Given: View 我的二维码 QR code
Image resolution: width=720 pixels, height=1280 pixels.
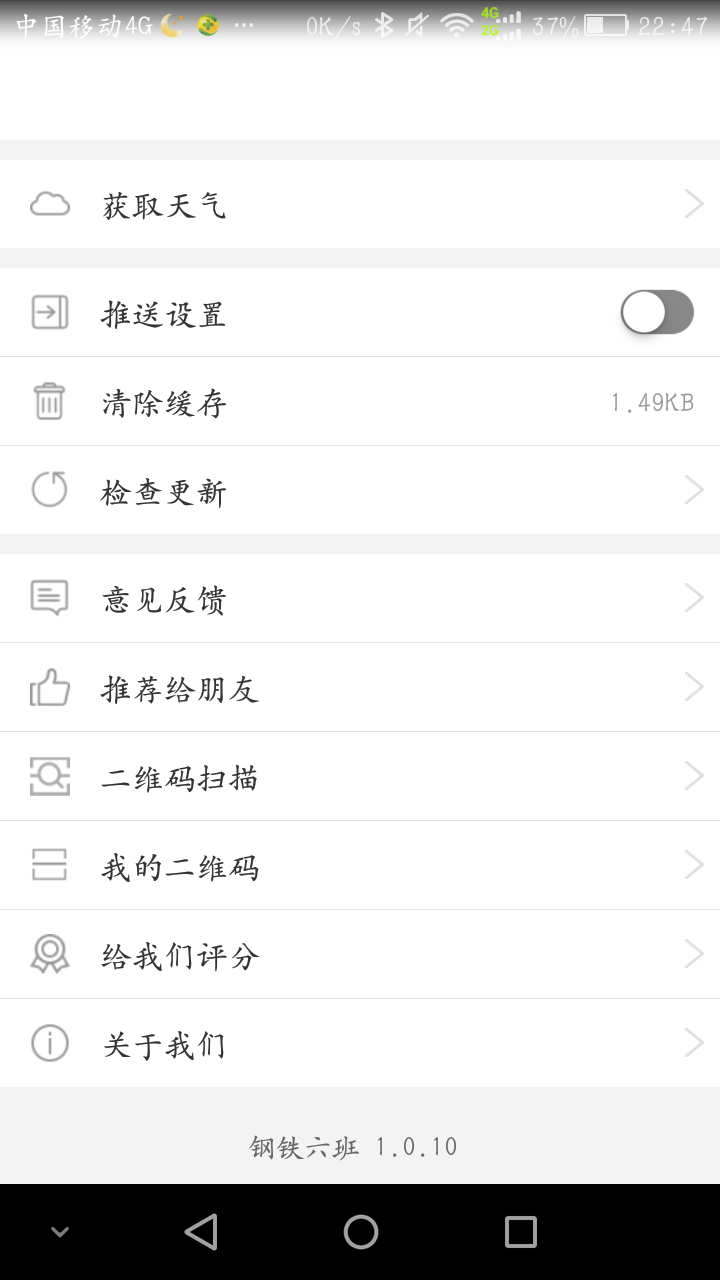Looking at the screenshot, I should coord(360,866).
